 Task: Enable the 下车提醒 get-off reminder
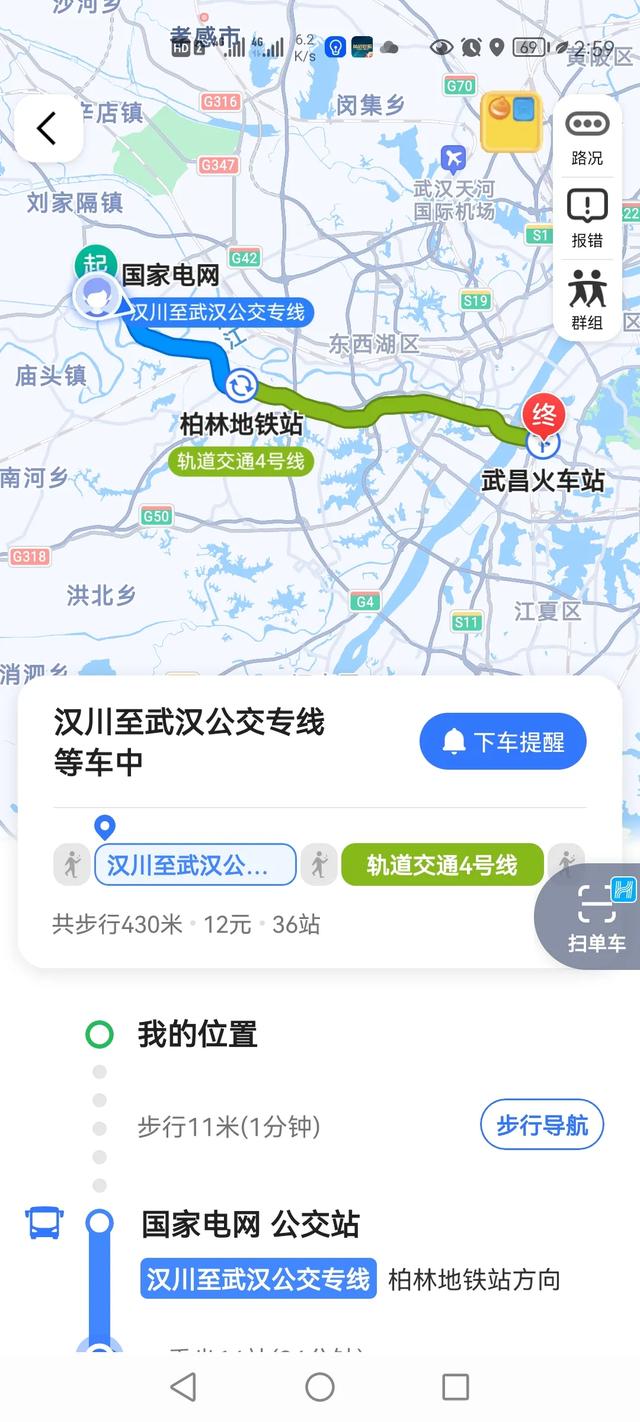coord(503,742)
